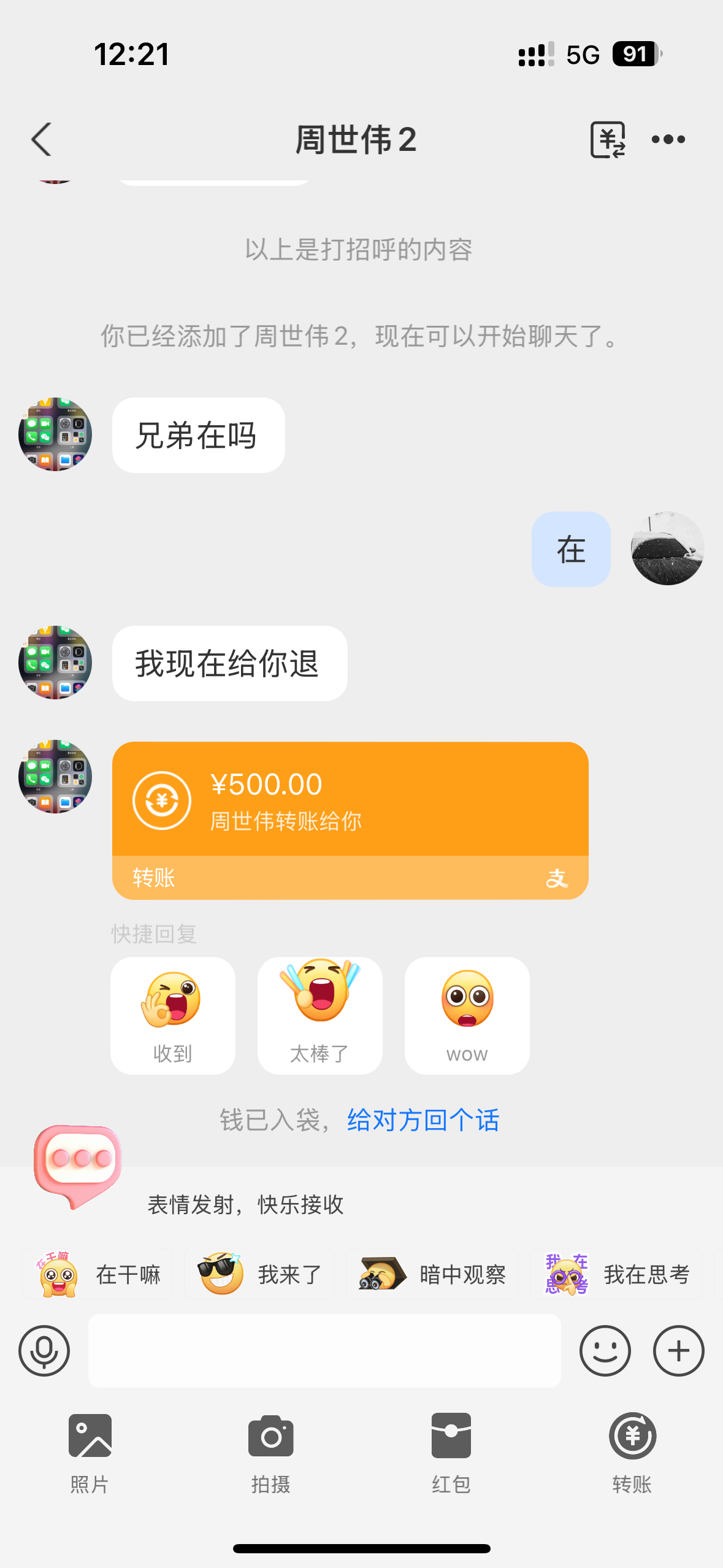
Task: Send the wow quick reply
Action: pos(467,1015)
